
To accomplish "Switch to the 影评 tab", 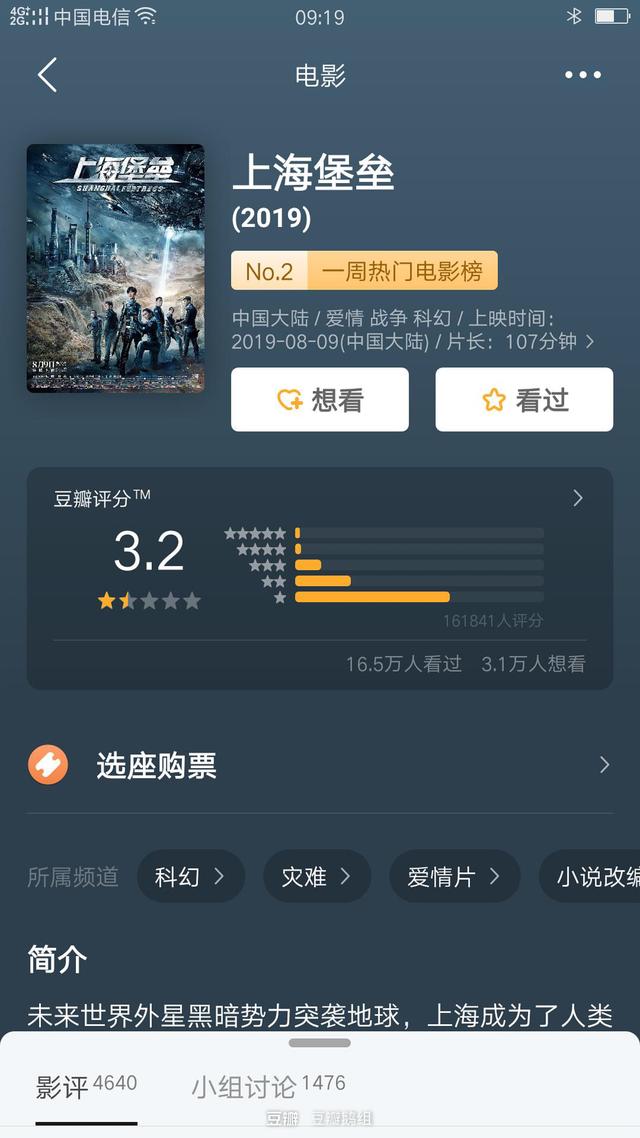I will (86, 1087).
